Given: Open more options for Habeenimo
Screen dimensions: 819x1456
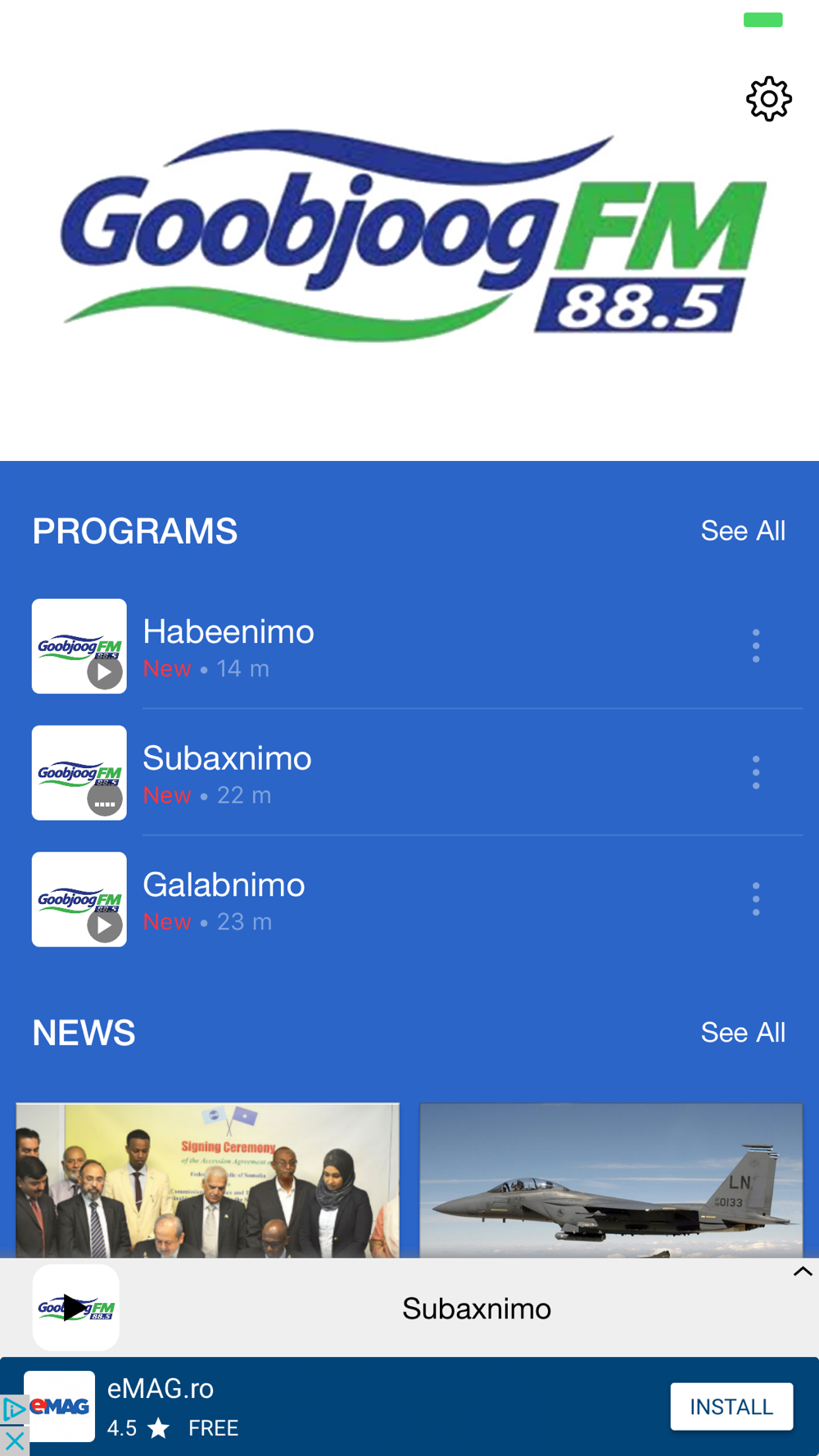Looking at the screenshot, I should coord(755,646).
